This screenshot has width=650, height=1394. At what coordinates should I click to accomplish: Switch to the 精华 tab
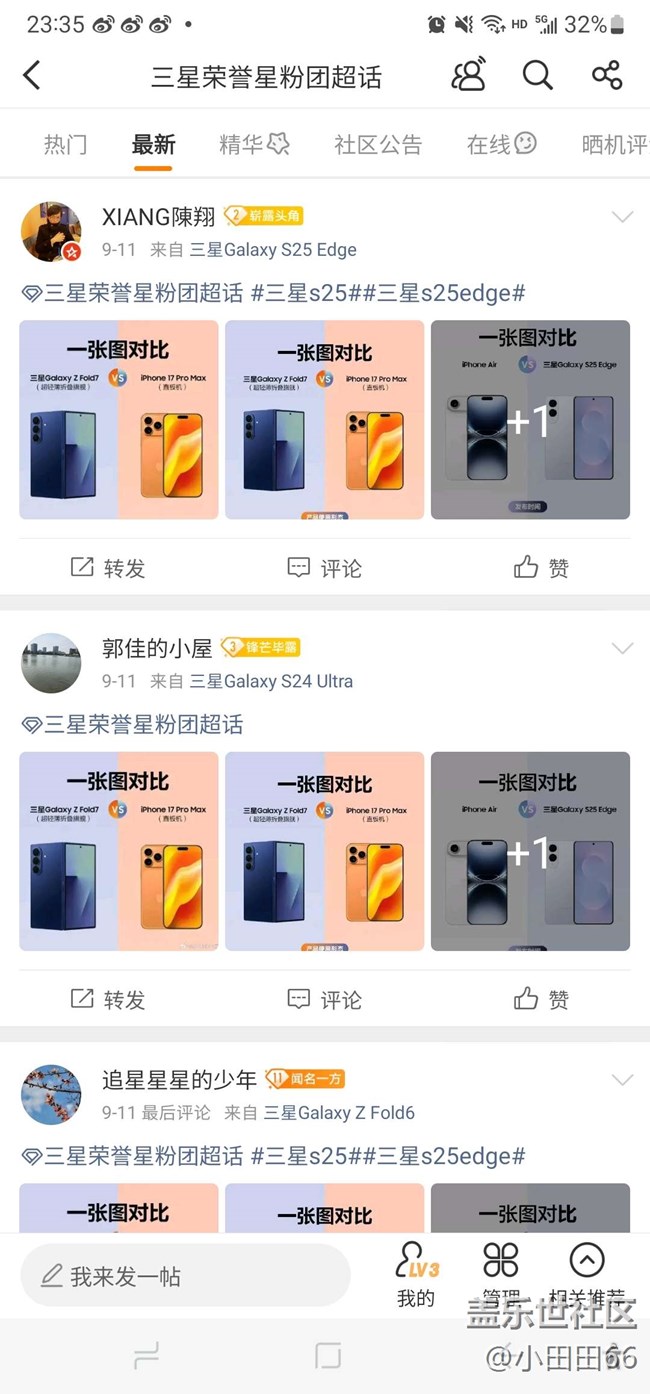[x=254, y=145]
